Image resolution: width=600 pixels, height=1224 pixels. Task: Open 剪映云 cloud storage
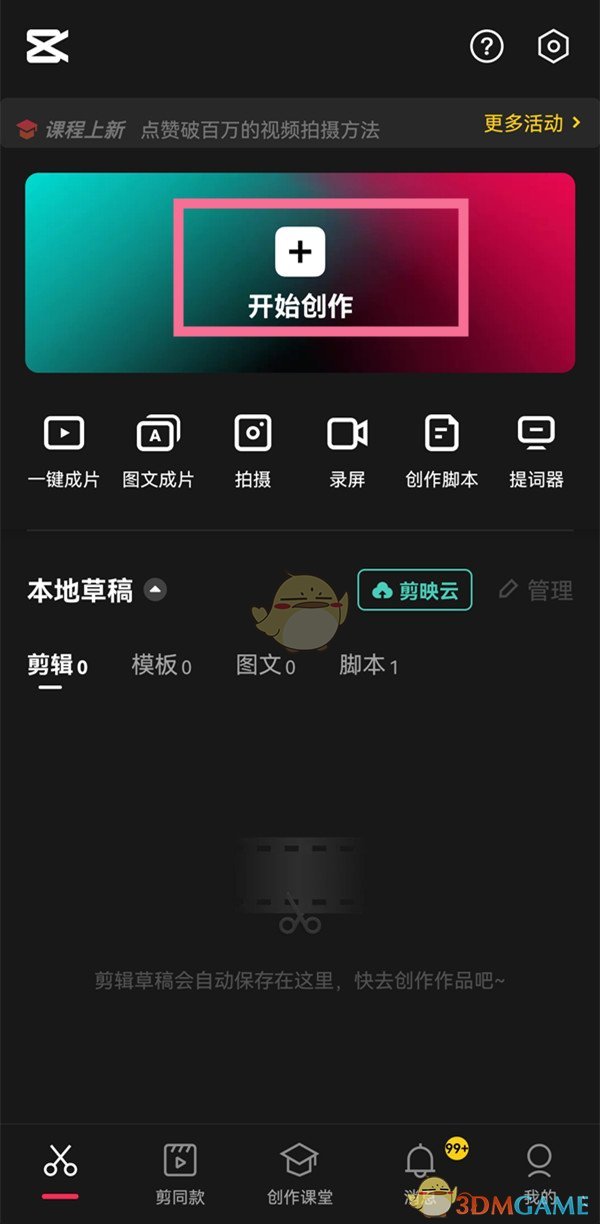click(415, 590)
